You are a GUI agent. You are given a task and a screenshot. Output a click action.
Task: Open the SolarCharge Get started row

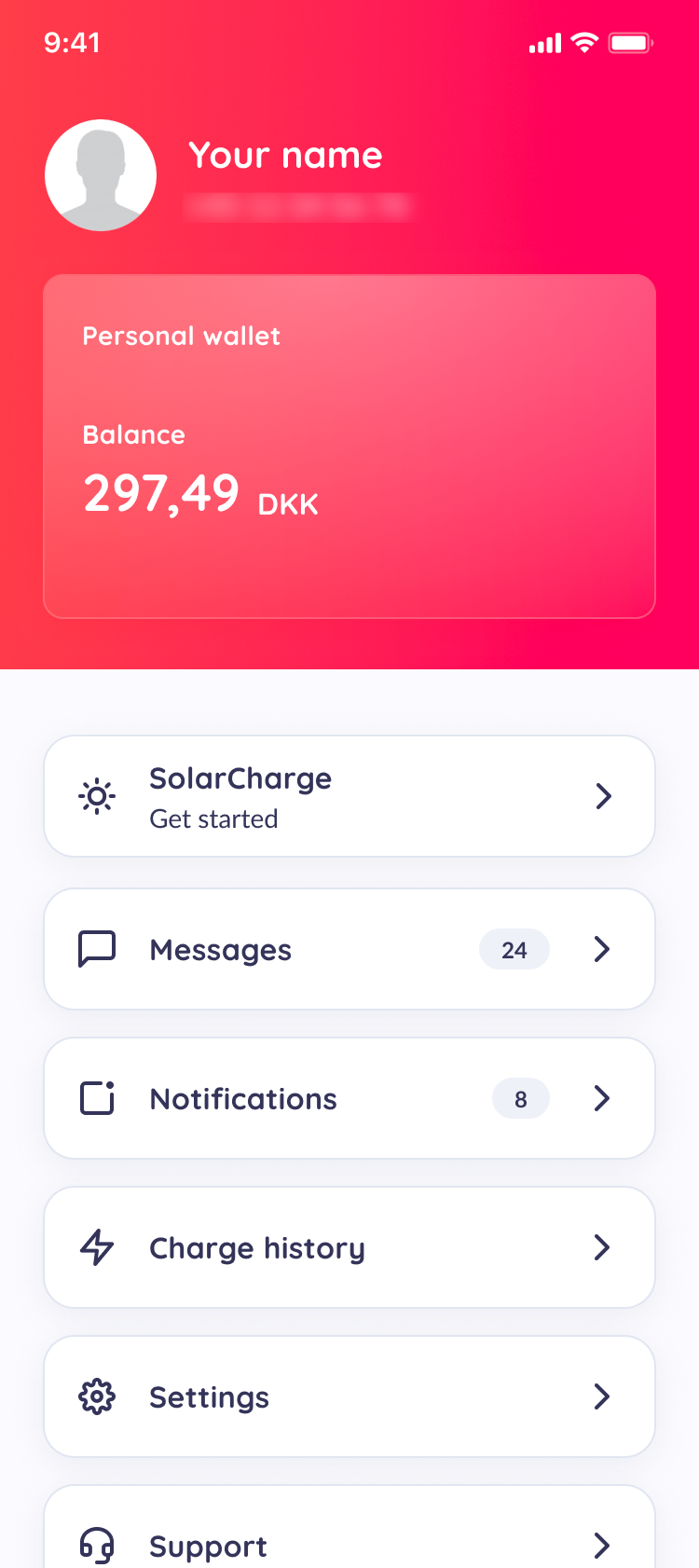[349, 796]
